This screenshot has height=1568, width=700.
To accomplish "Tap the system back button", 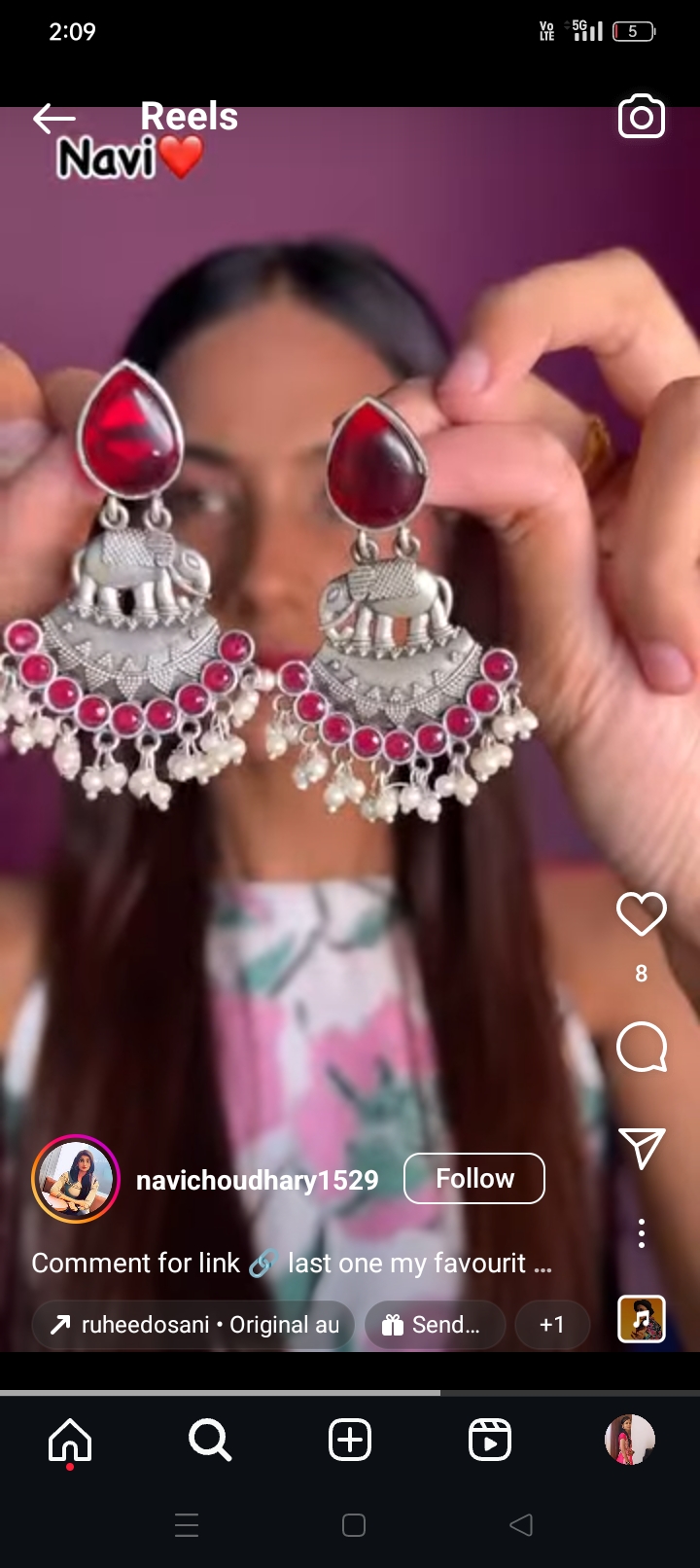I will (521, 1525).
